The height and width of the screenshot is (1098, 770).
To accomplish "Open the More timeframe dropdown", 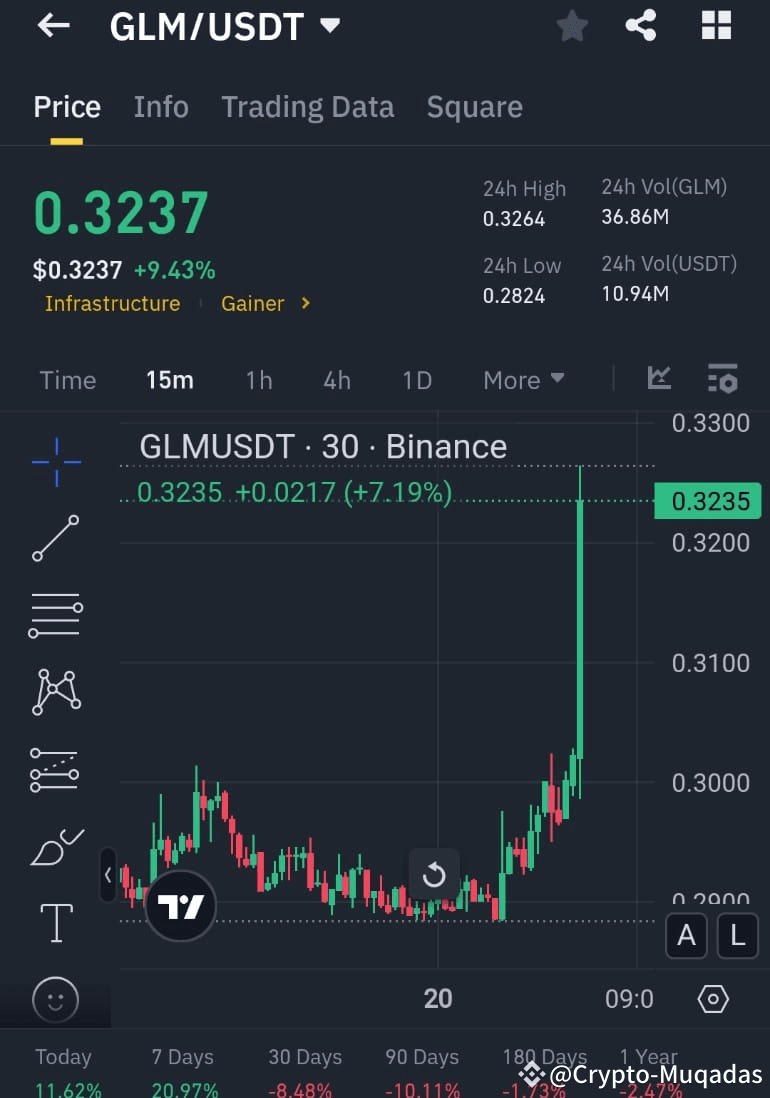I will coord(522,380).
